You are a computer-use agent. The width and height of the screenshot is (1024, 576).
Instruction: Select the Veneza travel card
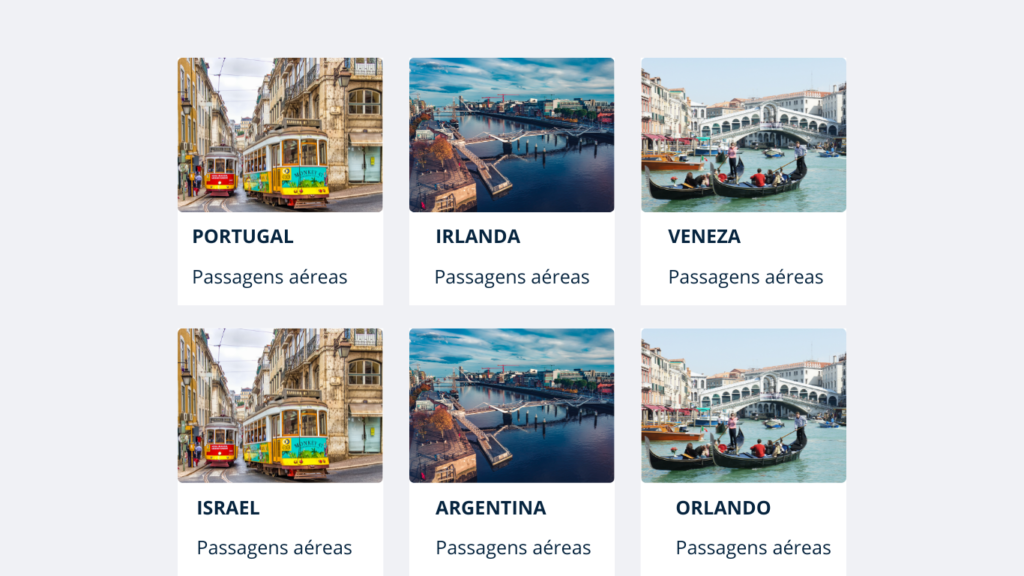click(743, 180)
